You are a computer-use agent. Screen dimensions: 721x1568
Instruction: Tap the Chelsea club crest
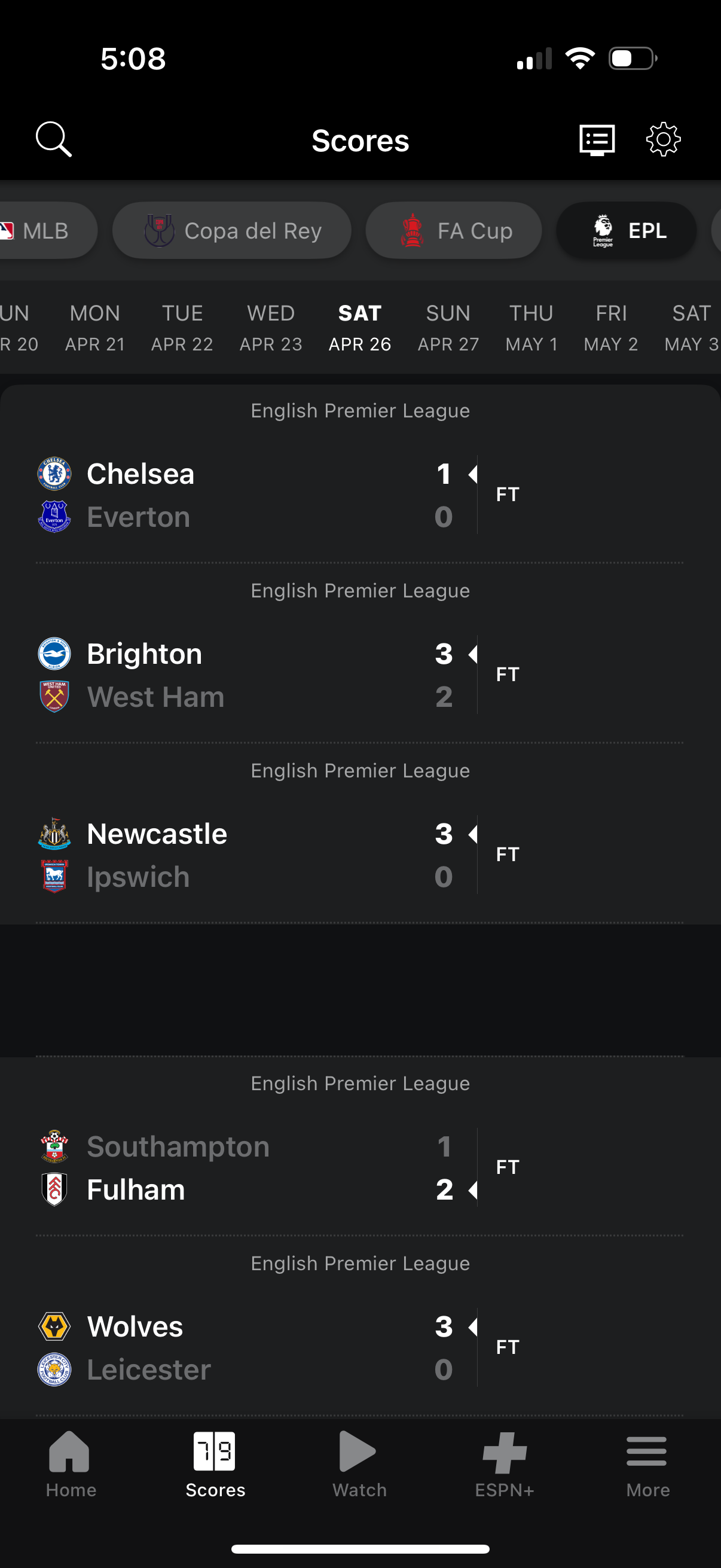[x=54, y=472]
